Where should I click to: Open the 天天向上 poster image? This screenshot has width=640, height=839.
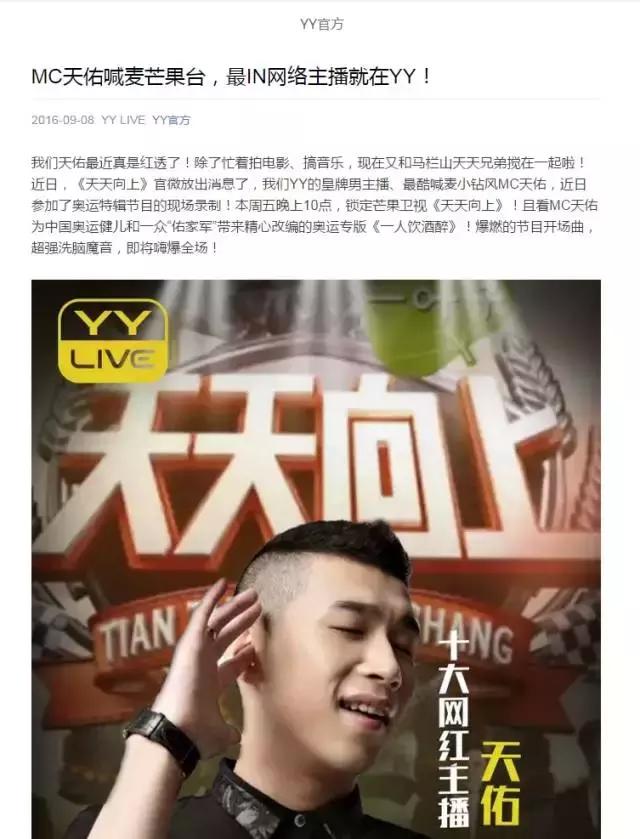point(316,558)
